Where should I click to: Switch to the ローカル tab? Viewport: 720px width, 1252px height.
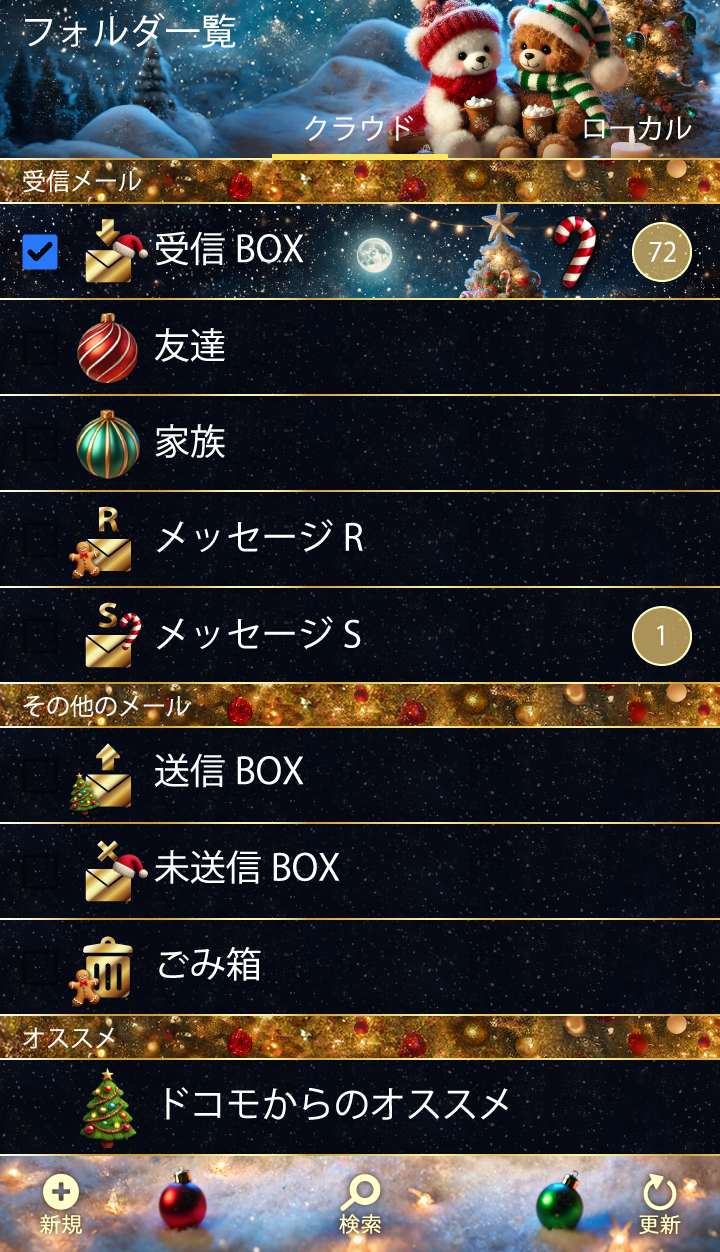[x=637, y=129]
